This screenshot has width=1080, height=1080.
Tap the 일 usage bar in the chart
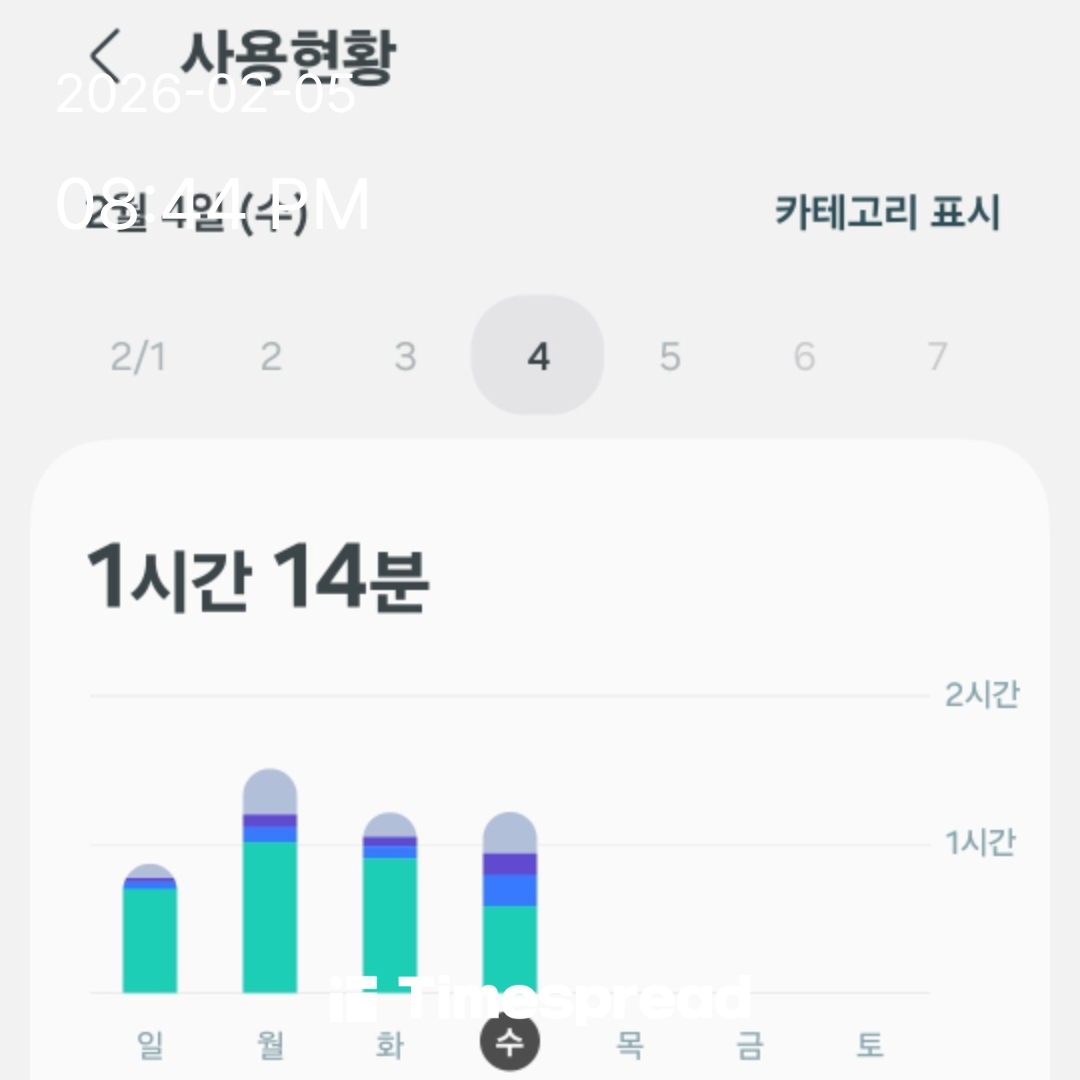tap(150, 930)
